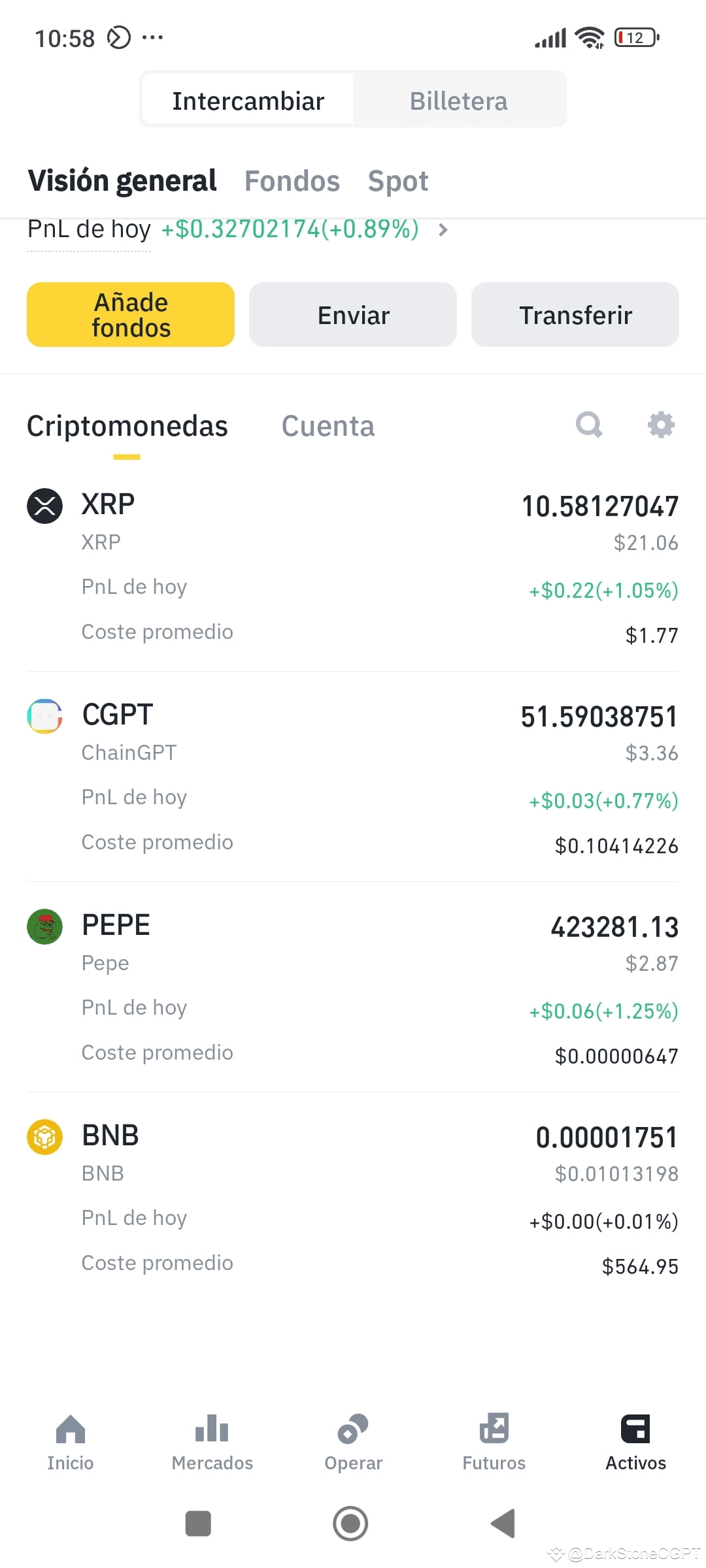Viewport: 706px width, 1568px height.
Task: Select the PEPE frog coin icon
Action: [x=44, y=926]
